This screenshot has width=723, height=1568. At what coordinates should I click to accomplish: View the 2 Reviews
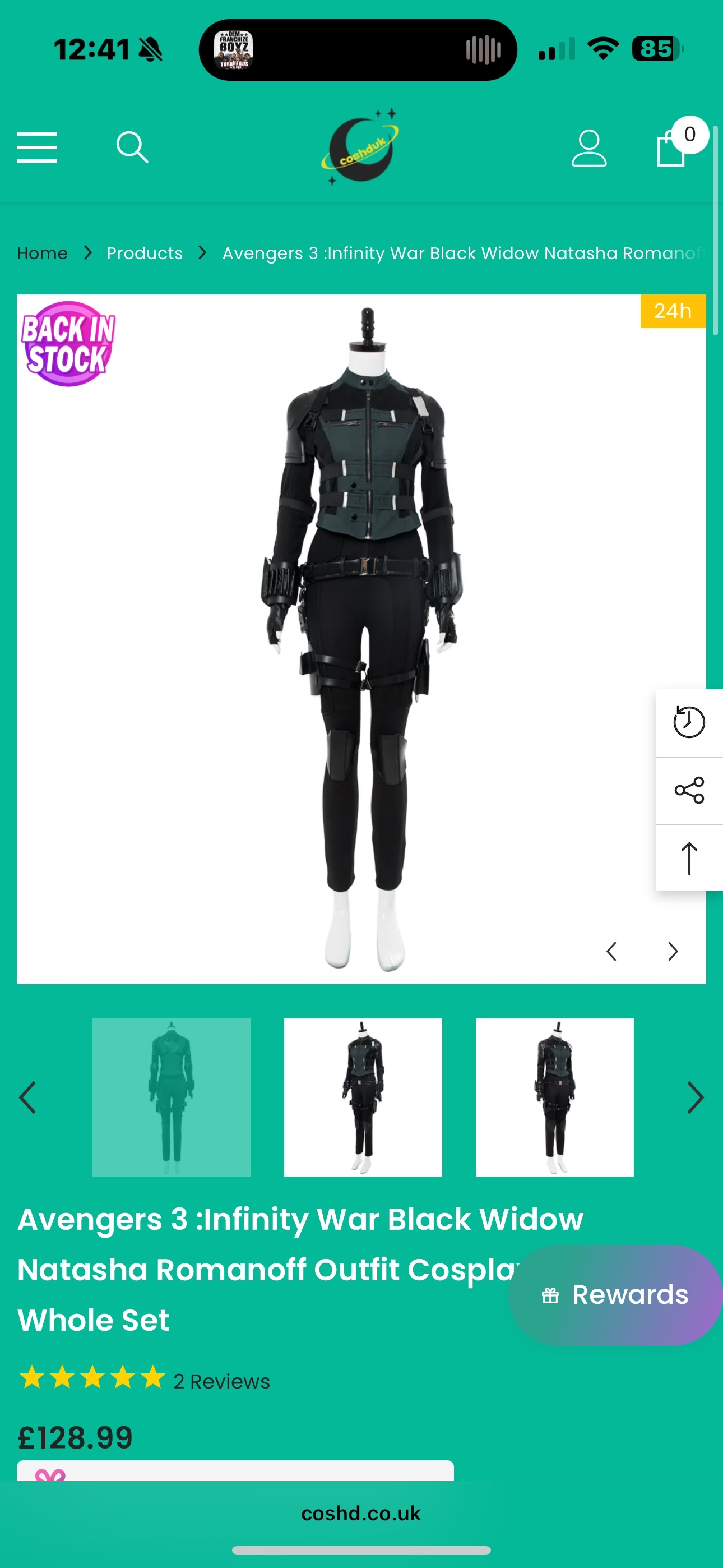click(x=221, y=1381)
